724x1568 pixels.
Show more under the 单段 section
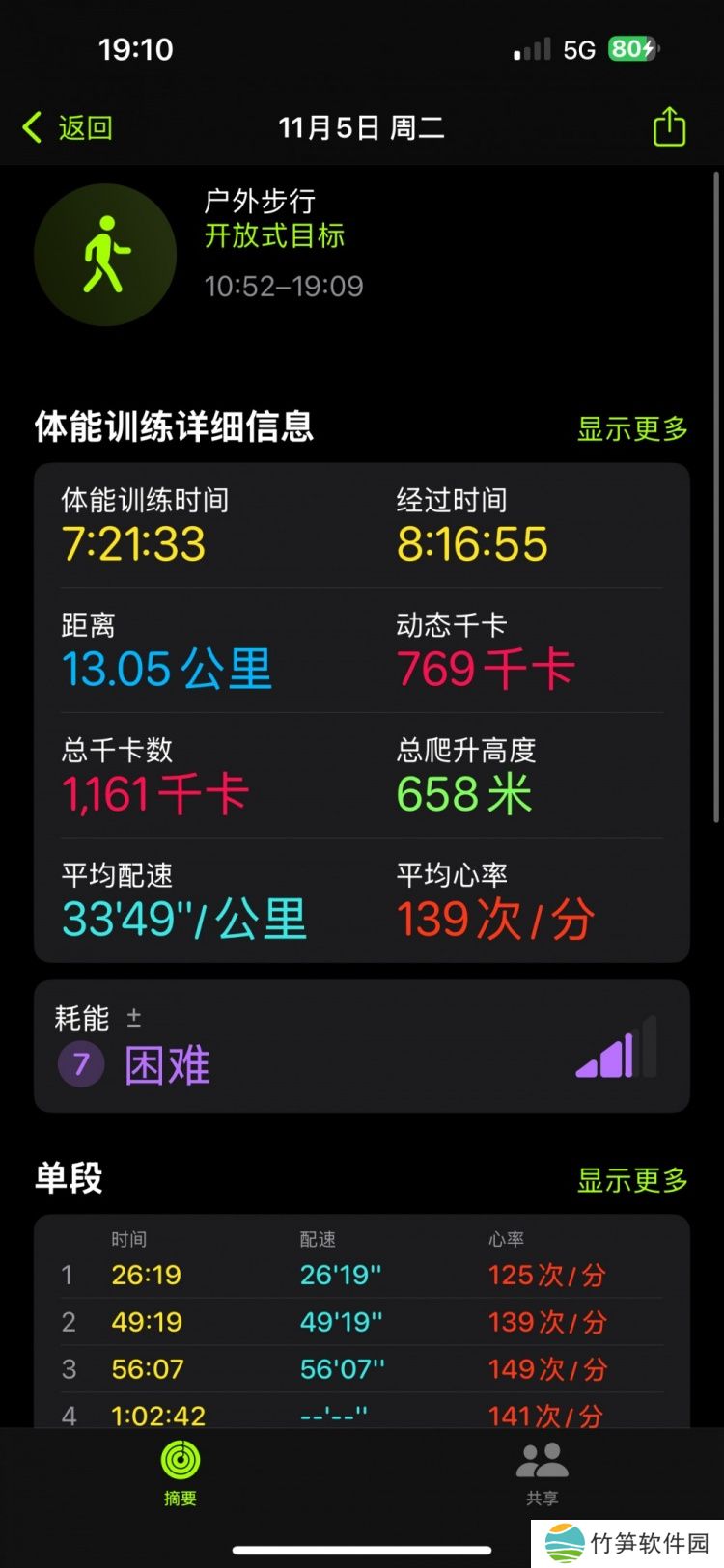coord(632,1179)
